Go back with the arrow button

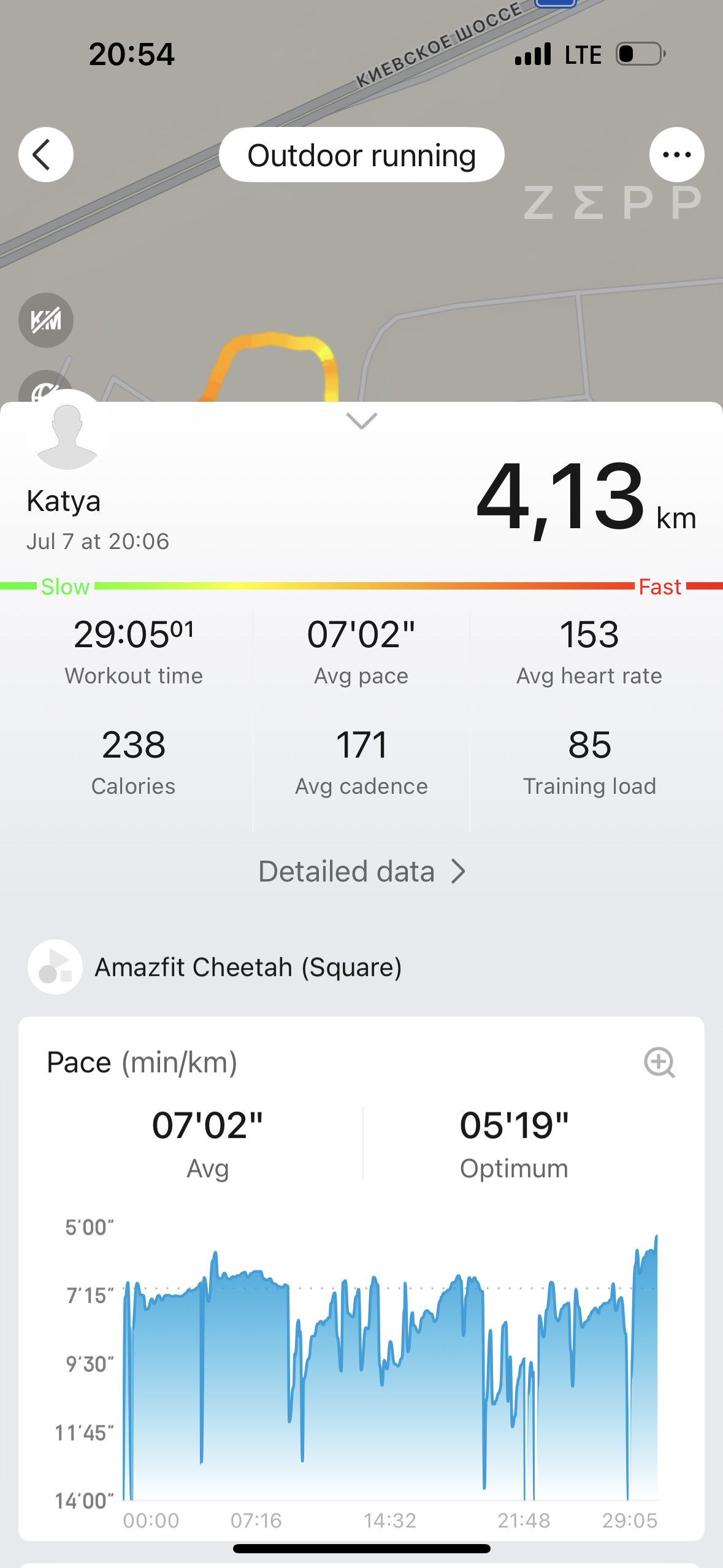click(x=46, y=155)
